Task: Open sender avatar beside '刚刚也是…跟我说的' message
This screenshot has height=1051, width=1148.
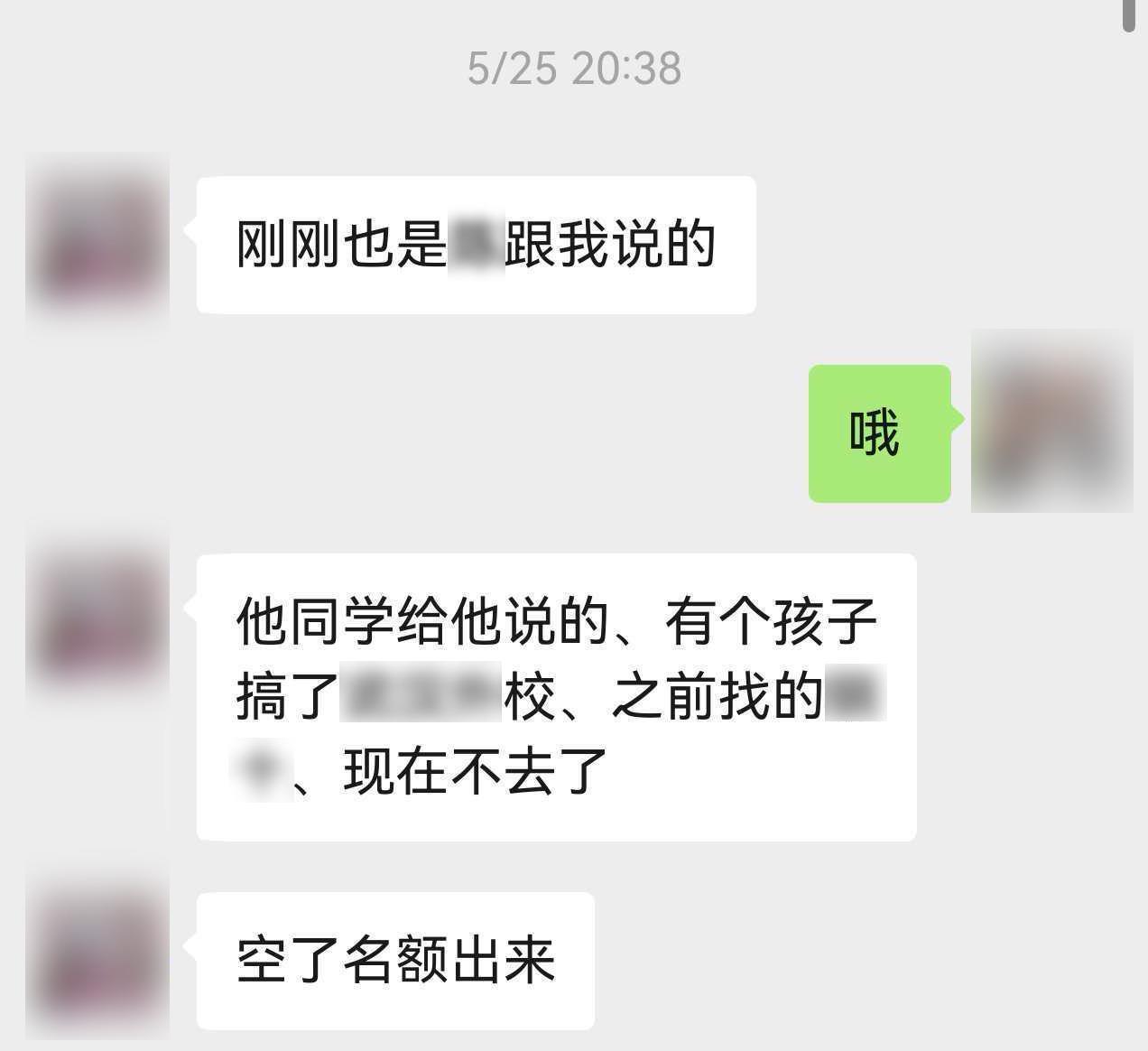Action: click(97, 244)
